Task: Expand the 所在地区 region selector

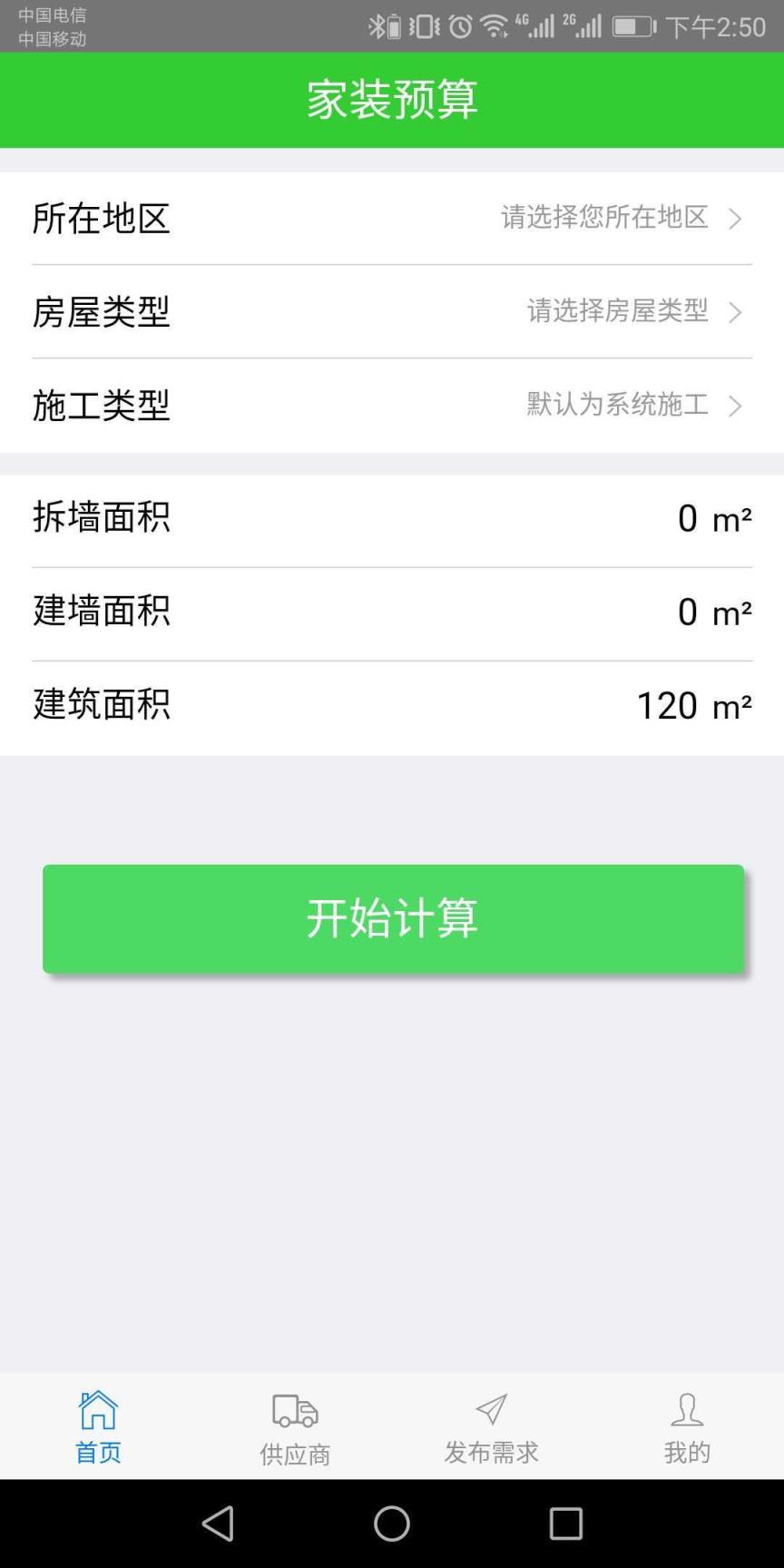Action: coord(392,218)
